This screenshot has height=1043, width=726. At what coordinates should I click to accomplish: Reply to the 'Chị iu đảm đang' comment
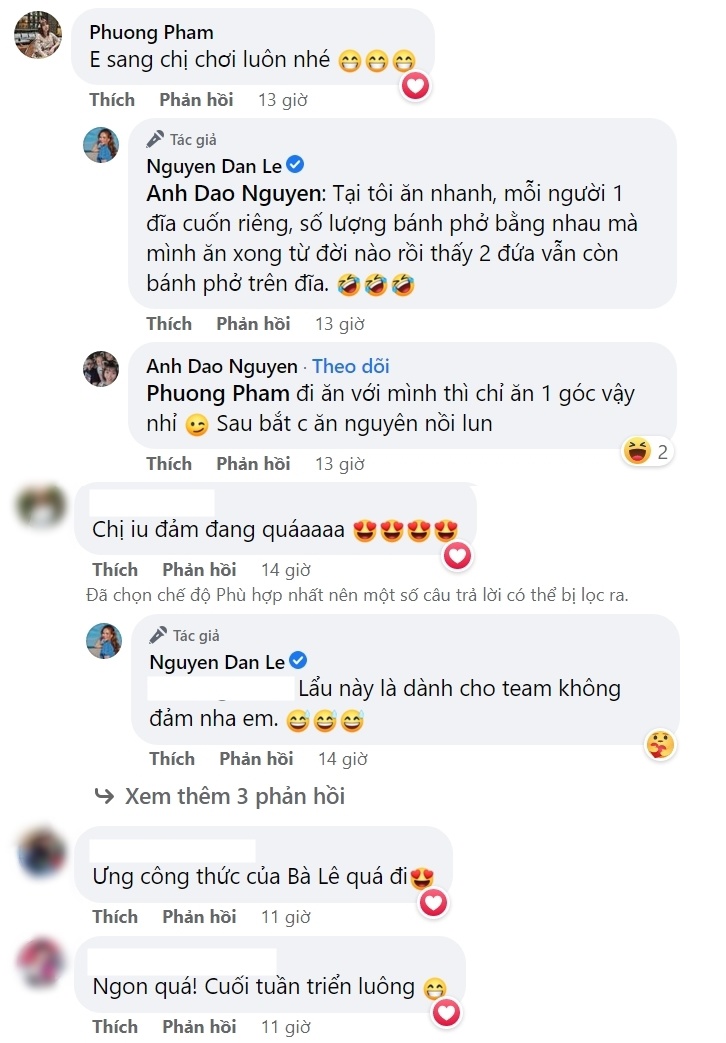(x=199, y=569)
